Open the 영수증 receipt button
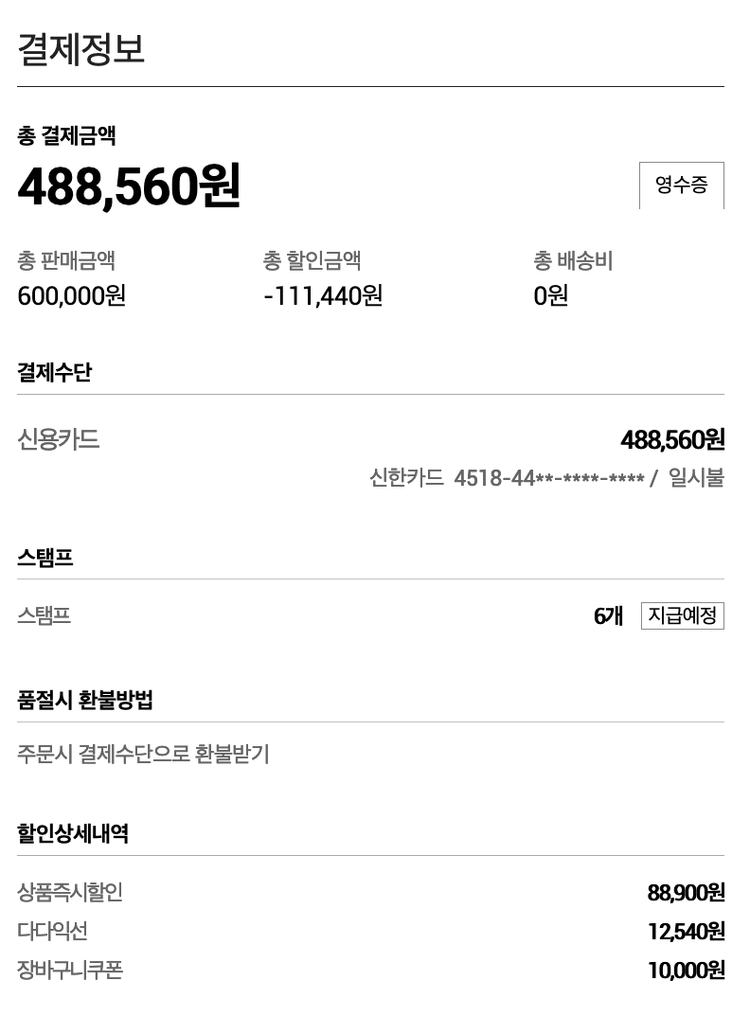Viewport: 750px width, 1032px height. click(681, 185)
